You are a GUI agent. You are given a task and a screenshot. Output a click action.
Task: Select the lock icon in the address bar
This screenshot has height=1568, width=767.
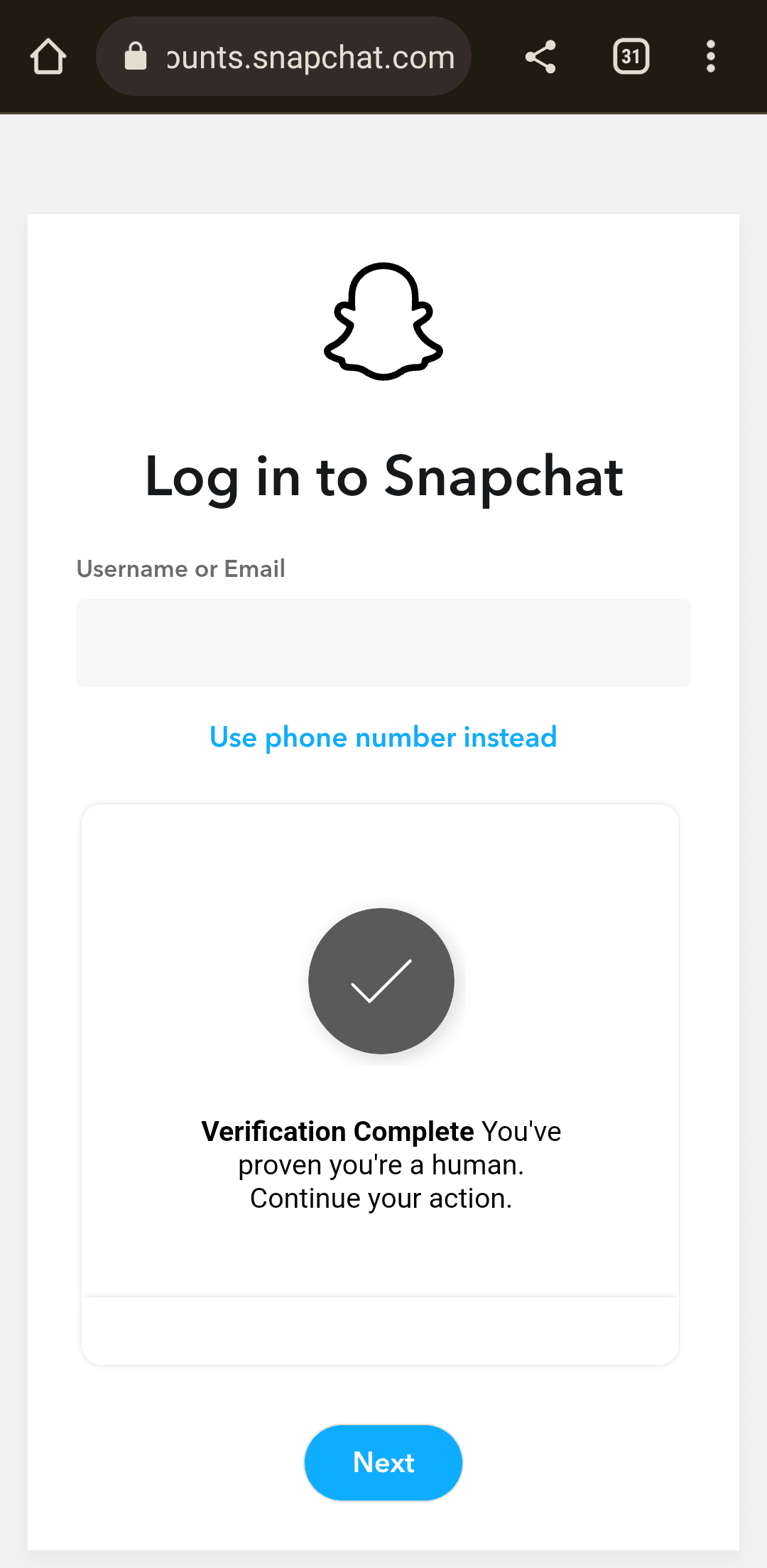click(x=137, y=55)
